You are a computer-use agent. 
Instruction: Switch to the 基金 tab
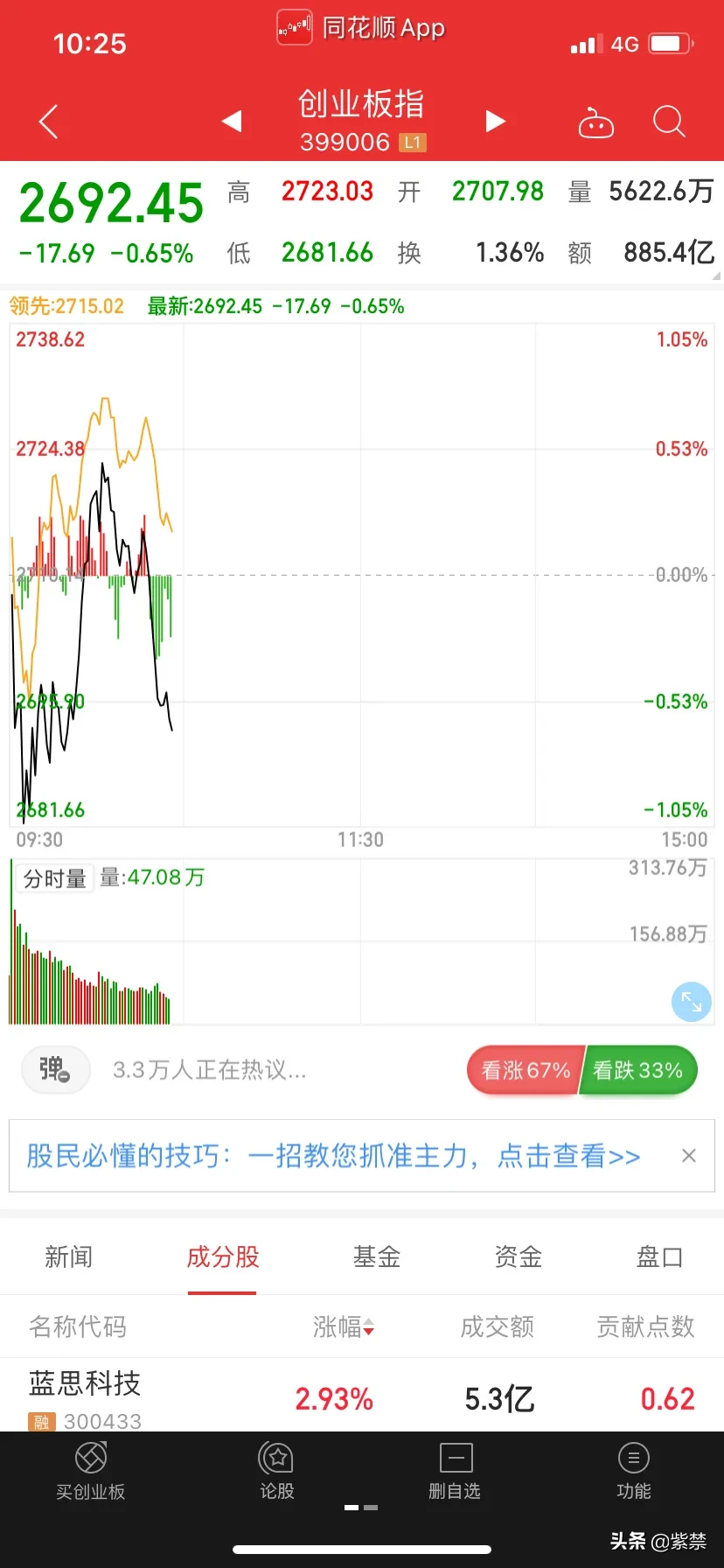pos(377,1257)
